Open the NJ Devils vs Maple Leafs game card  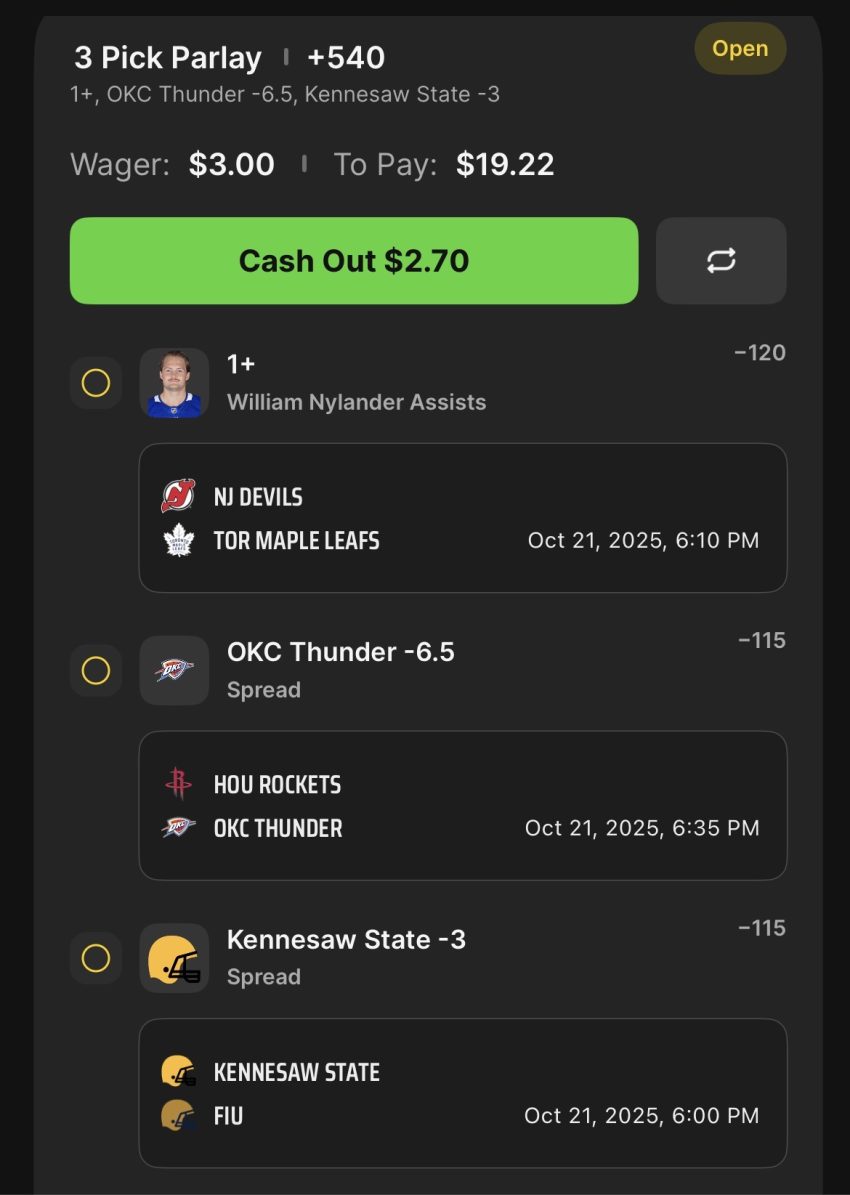tap(462, 518)
